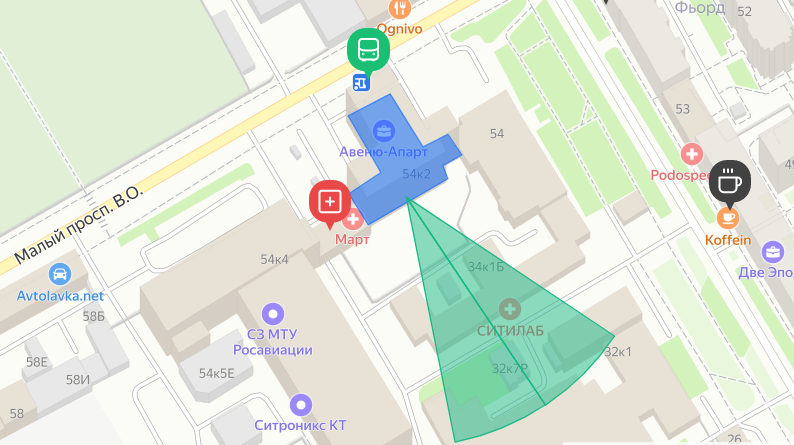Open the Avtolavka.net car marker
The width and height of the screenshot is (794, 445).
pos(60,274)
